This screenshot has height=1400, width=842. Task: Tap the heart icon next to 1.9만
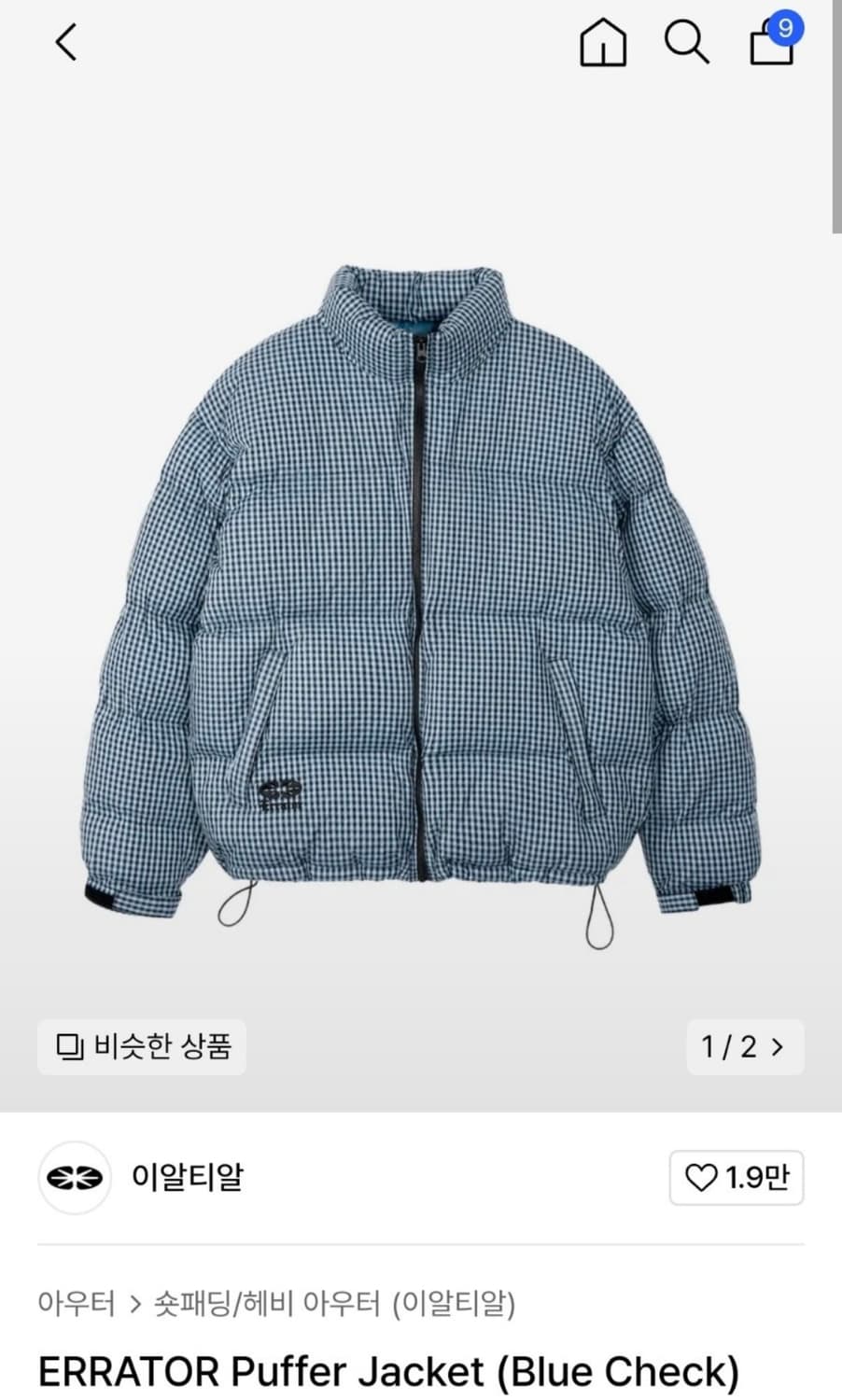702,1178
